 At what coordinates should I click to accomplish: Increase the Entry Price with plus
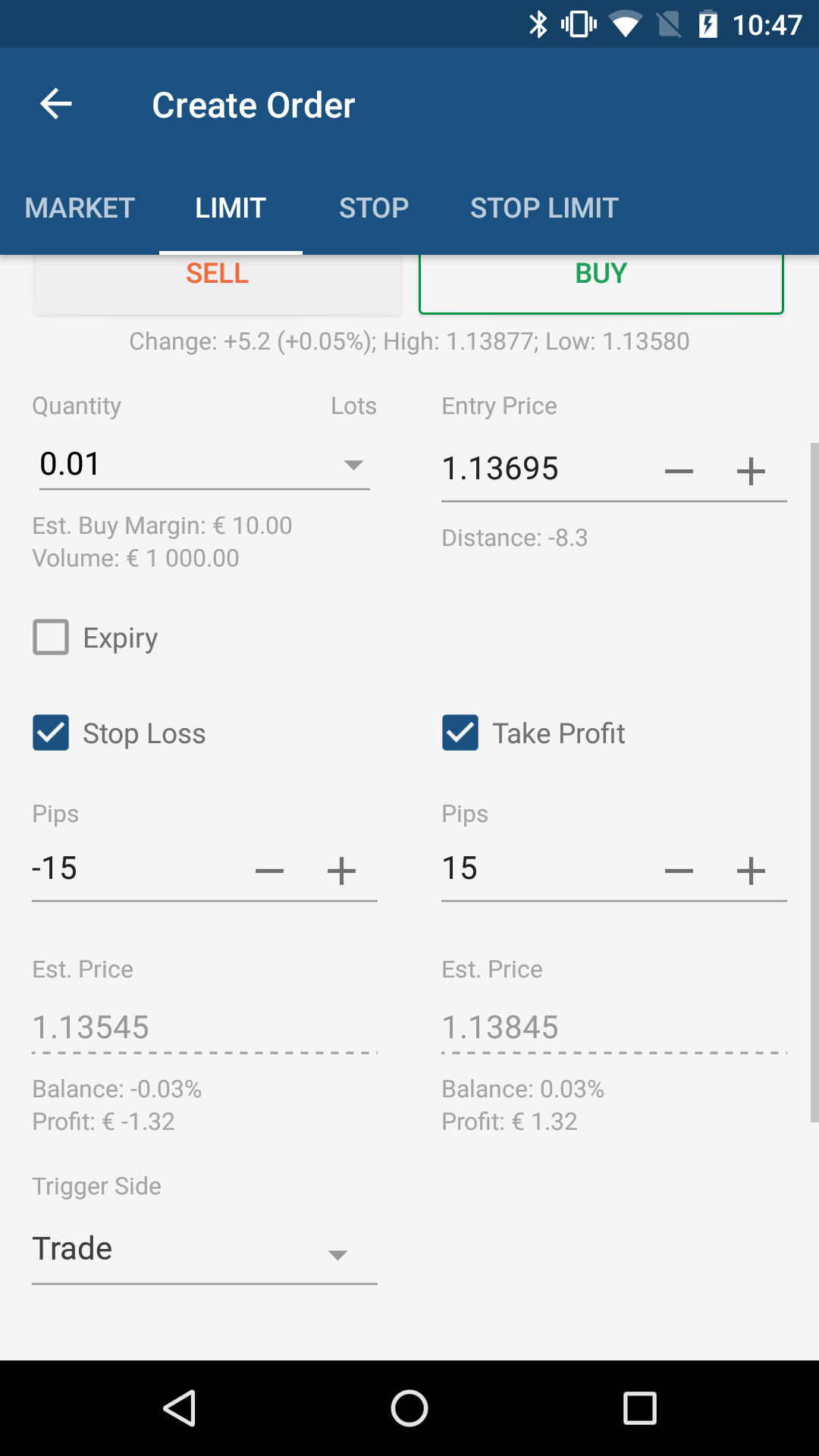click(x=751, y=471)
